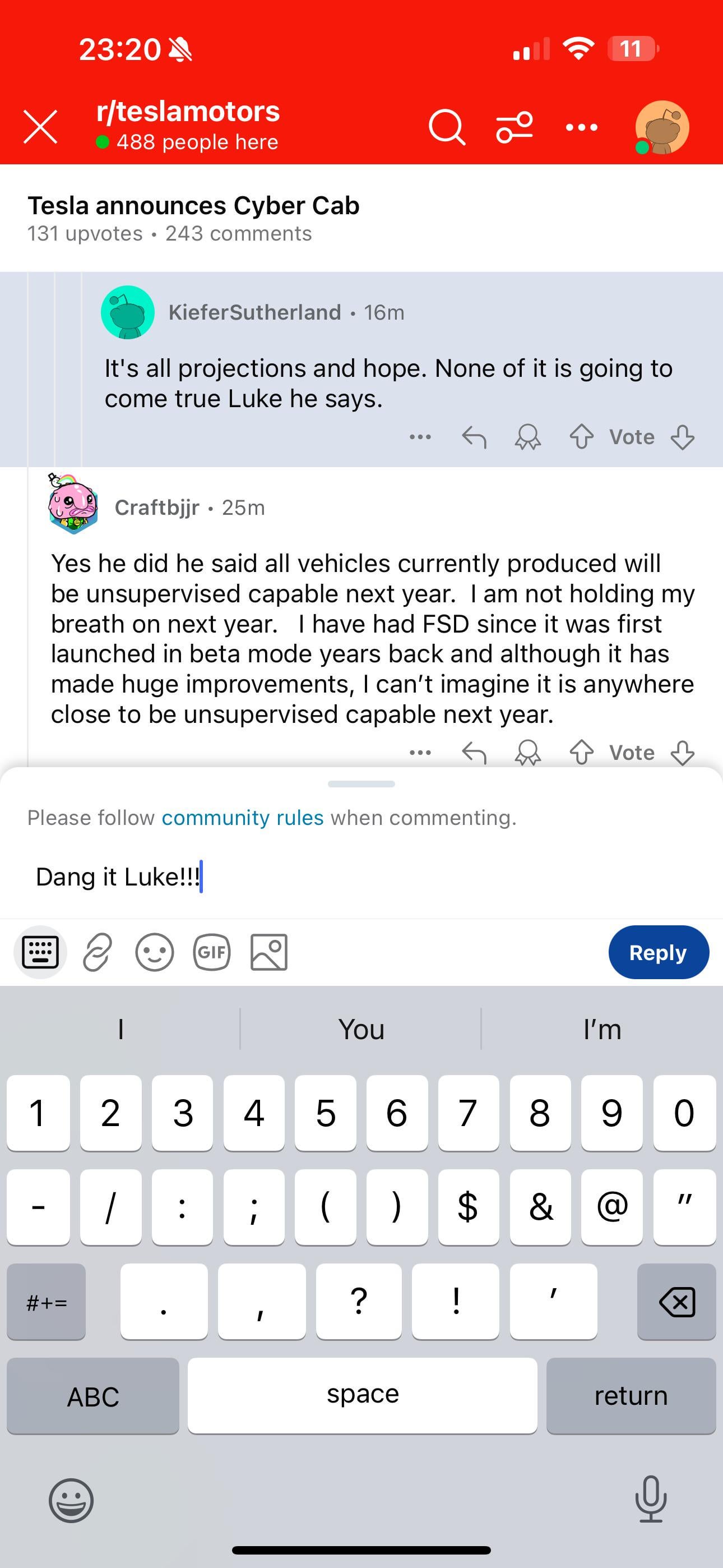Open the emoji picker in comment toolbar

tap(155, 952)
